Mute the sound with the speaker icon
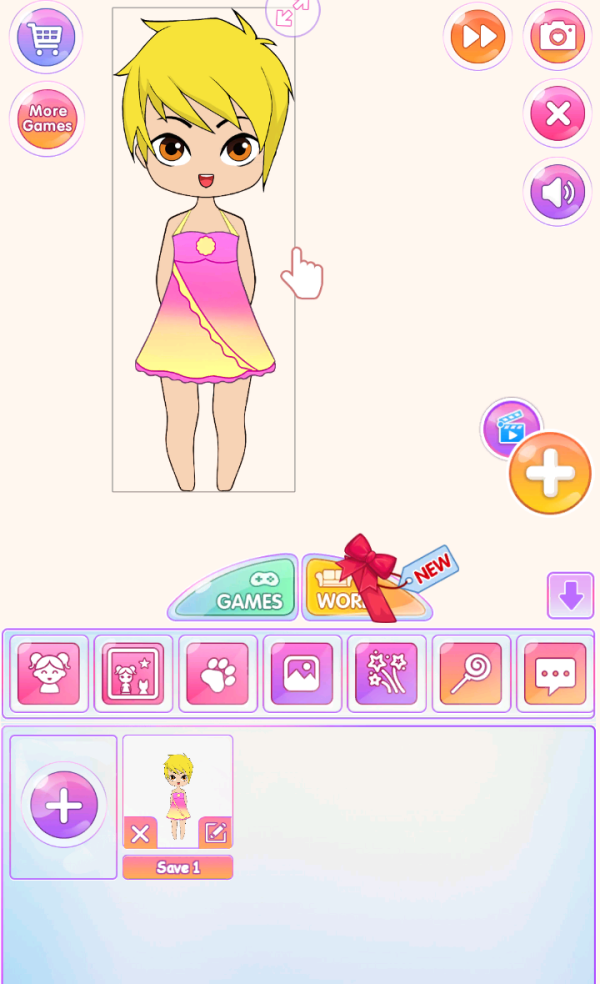Viewport: 600px width, 984px height. 557,192
